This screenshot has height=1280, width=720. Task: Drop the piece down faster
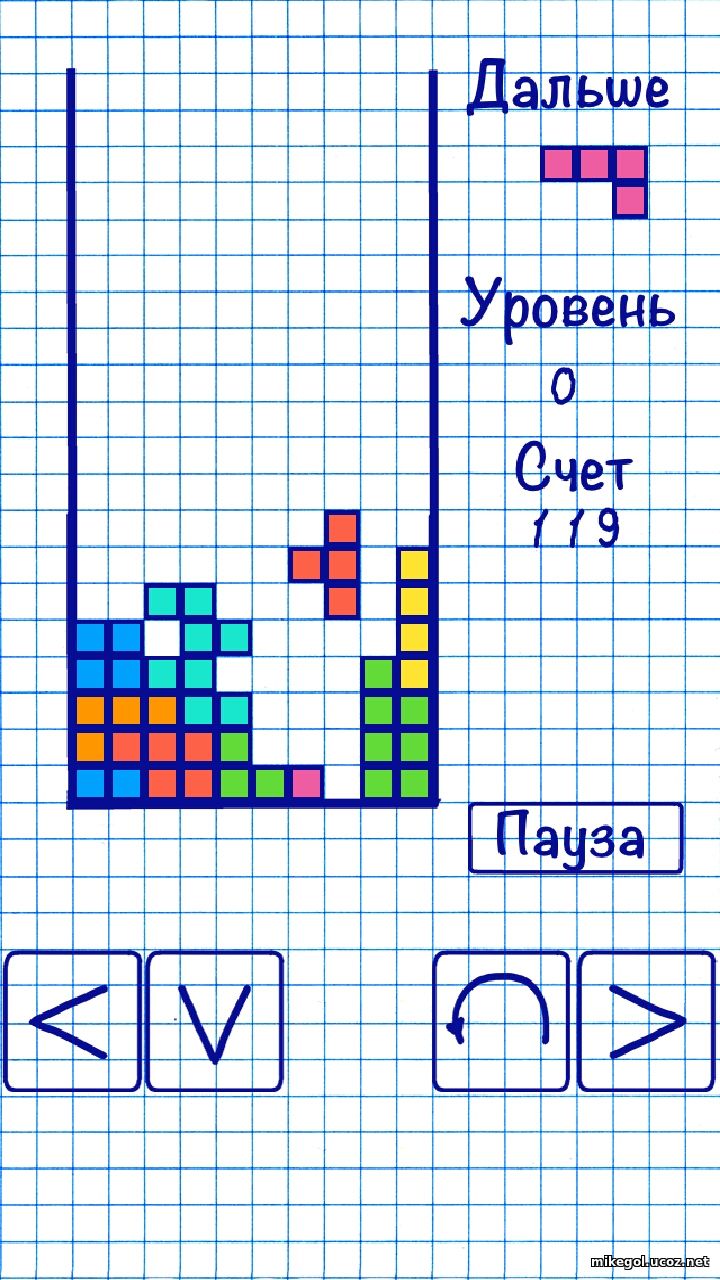coord(214,1021)
